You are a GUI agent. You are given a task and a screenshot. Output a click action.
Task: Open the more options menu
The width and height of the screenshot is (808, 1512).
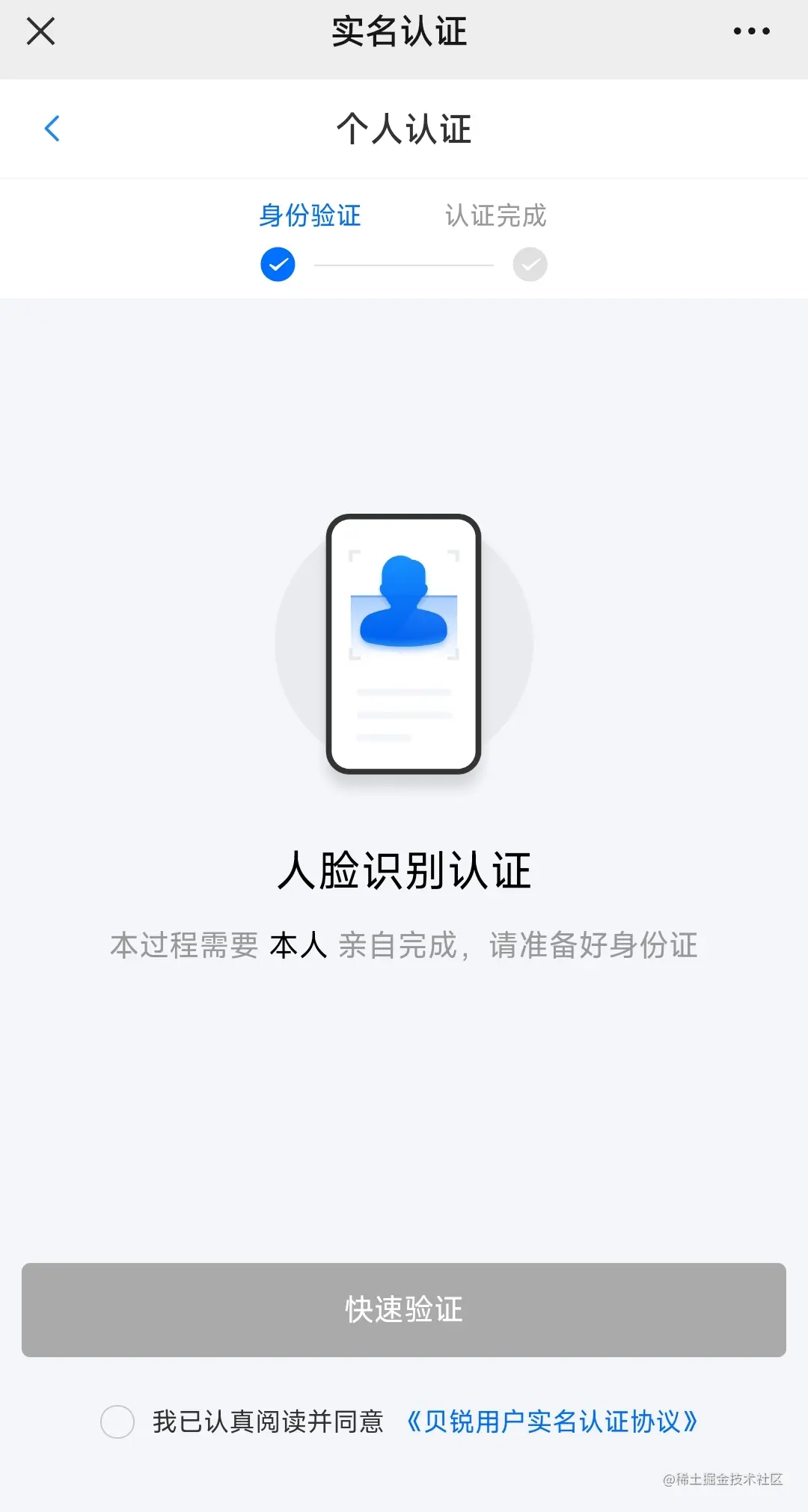pos(750,31)
